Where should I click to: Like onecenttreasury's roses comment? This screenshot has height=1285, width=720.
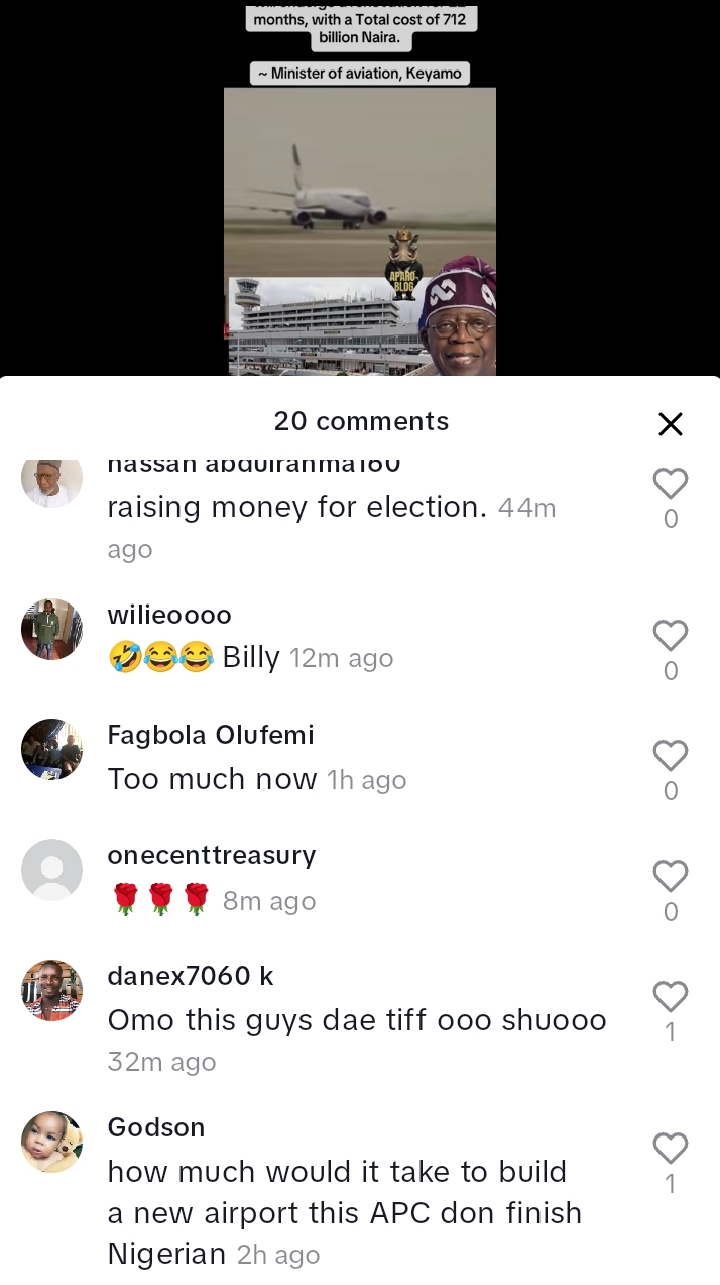670,877
